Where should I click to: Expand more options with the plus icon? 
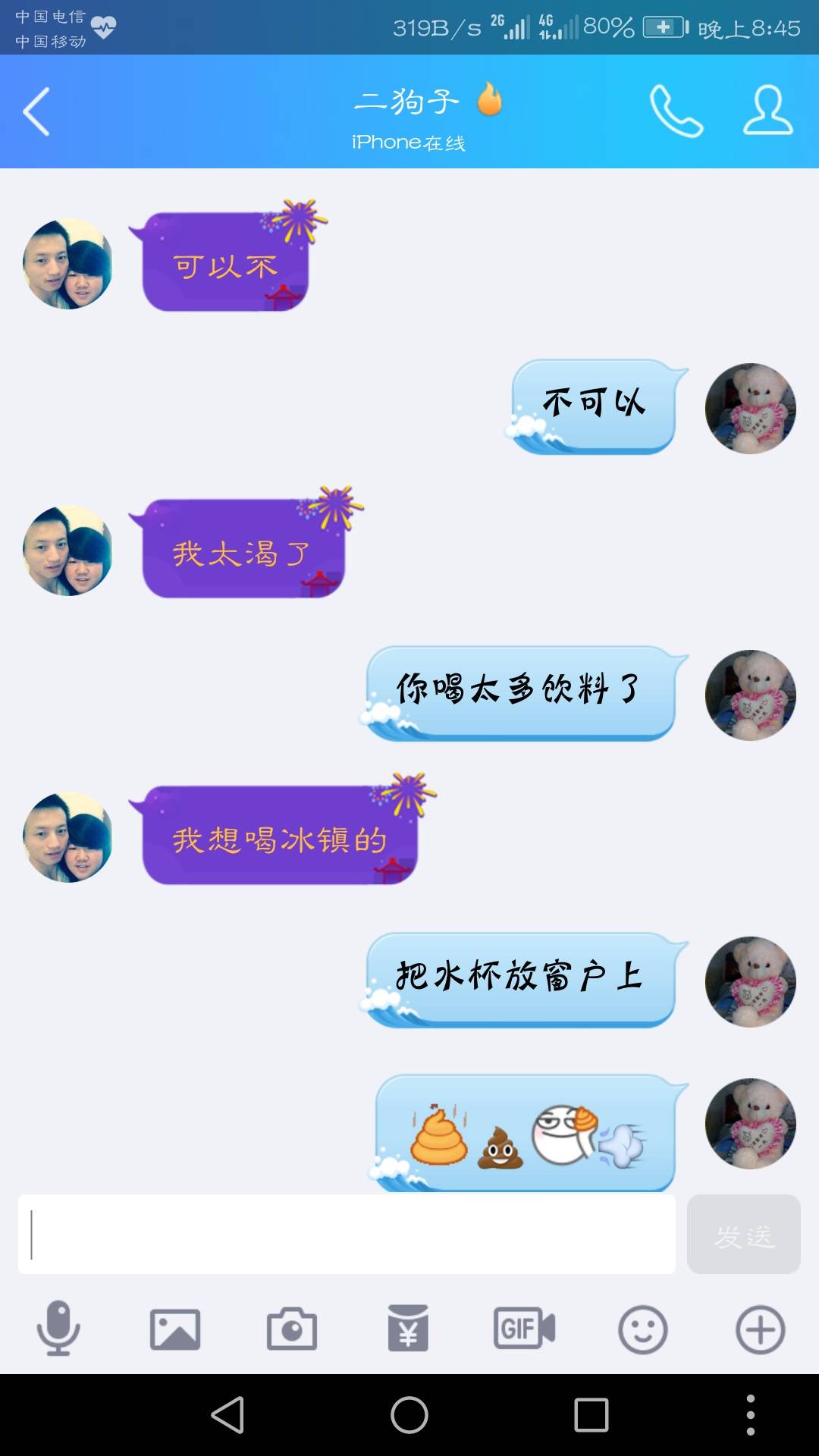click(x=760, y=1329)
